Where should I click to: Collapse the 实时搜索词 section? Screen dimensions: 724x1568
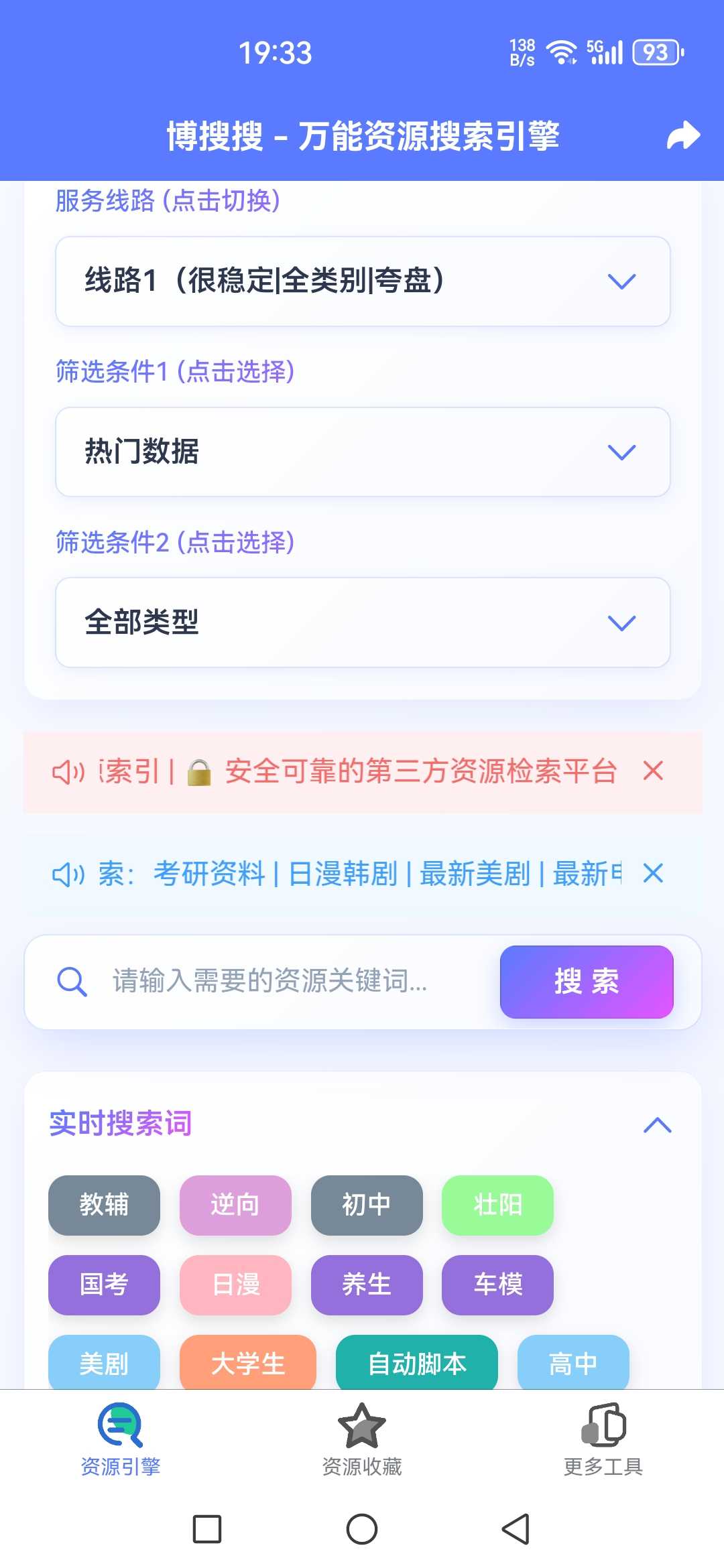657,1125
